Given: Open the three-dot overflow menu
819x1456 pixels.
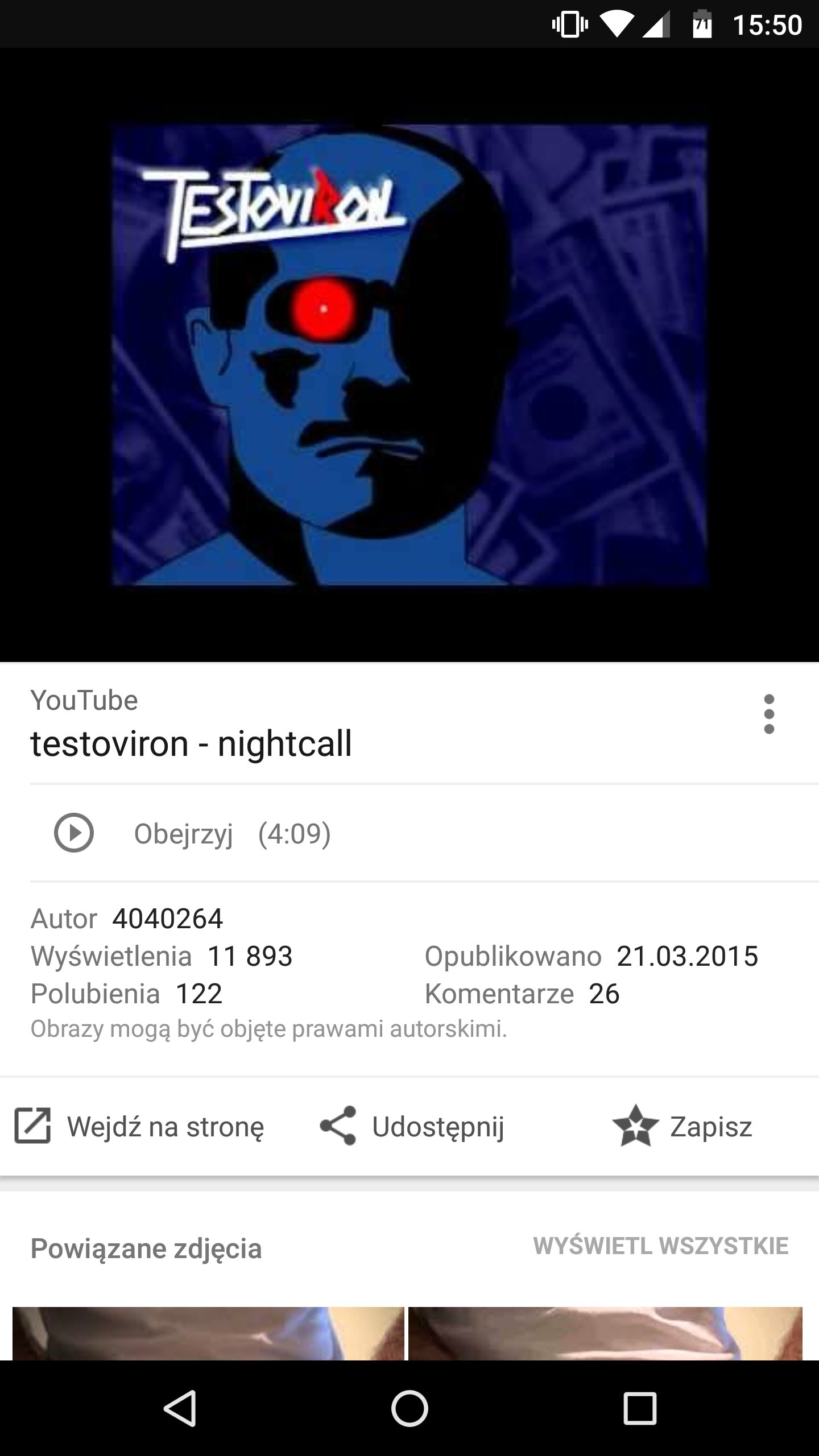Looking at the screenshot, I should click(769, 714).
